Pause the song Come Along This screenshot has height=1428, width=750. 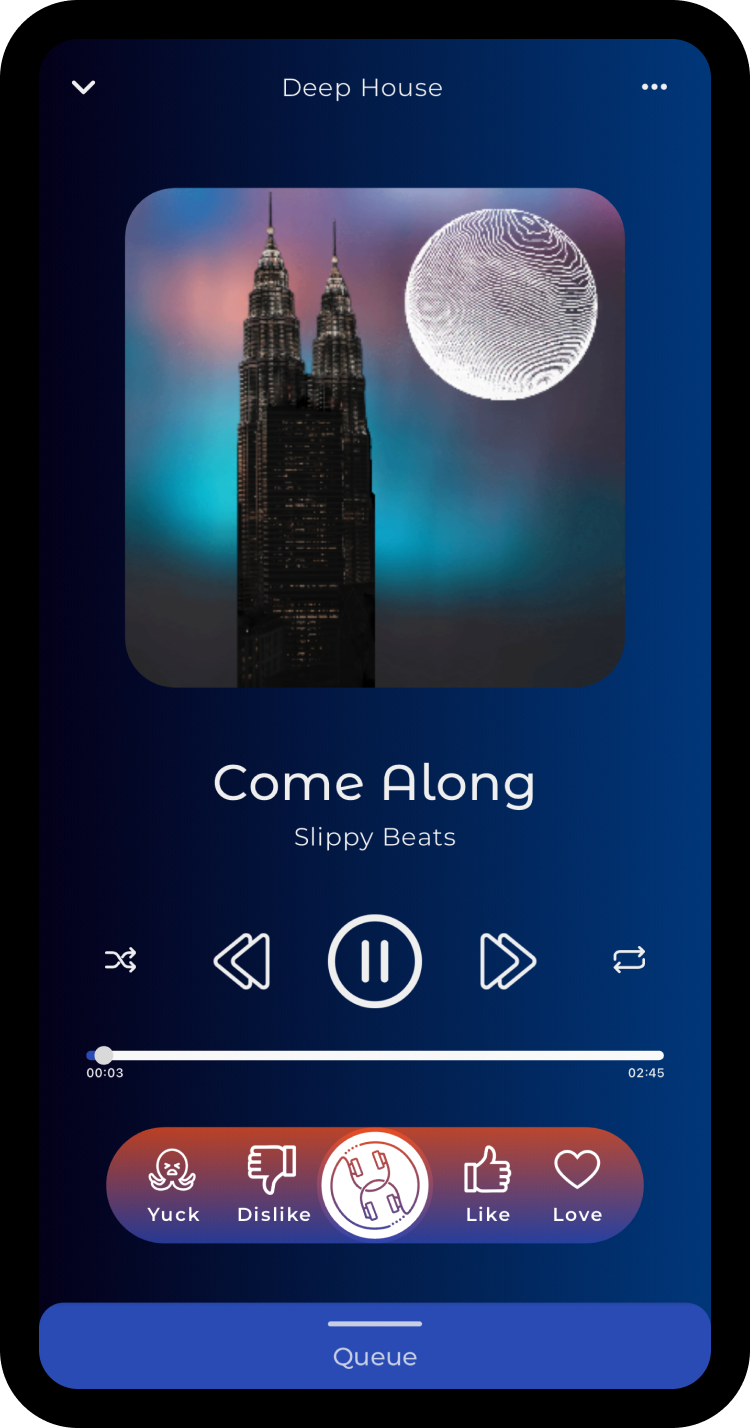pos(375,961)
